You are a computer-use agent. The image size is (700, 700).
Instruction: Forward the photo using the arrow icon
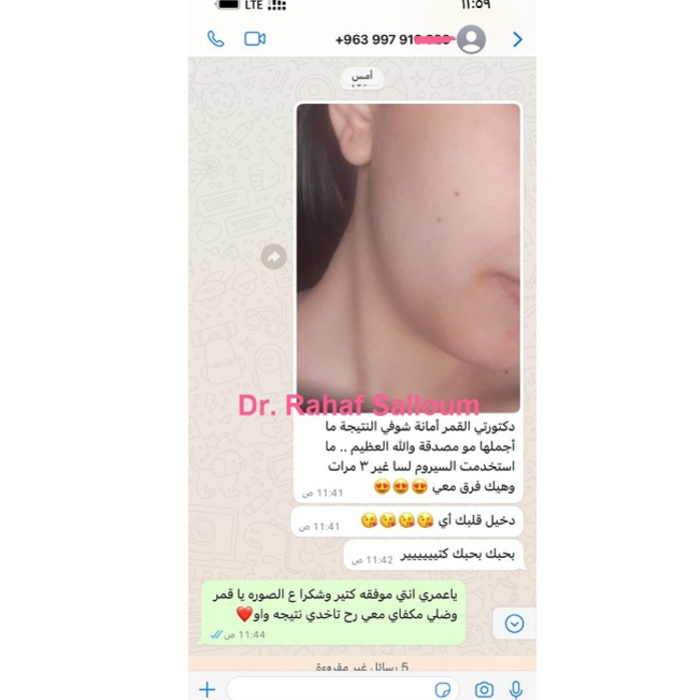point(273,257)
